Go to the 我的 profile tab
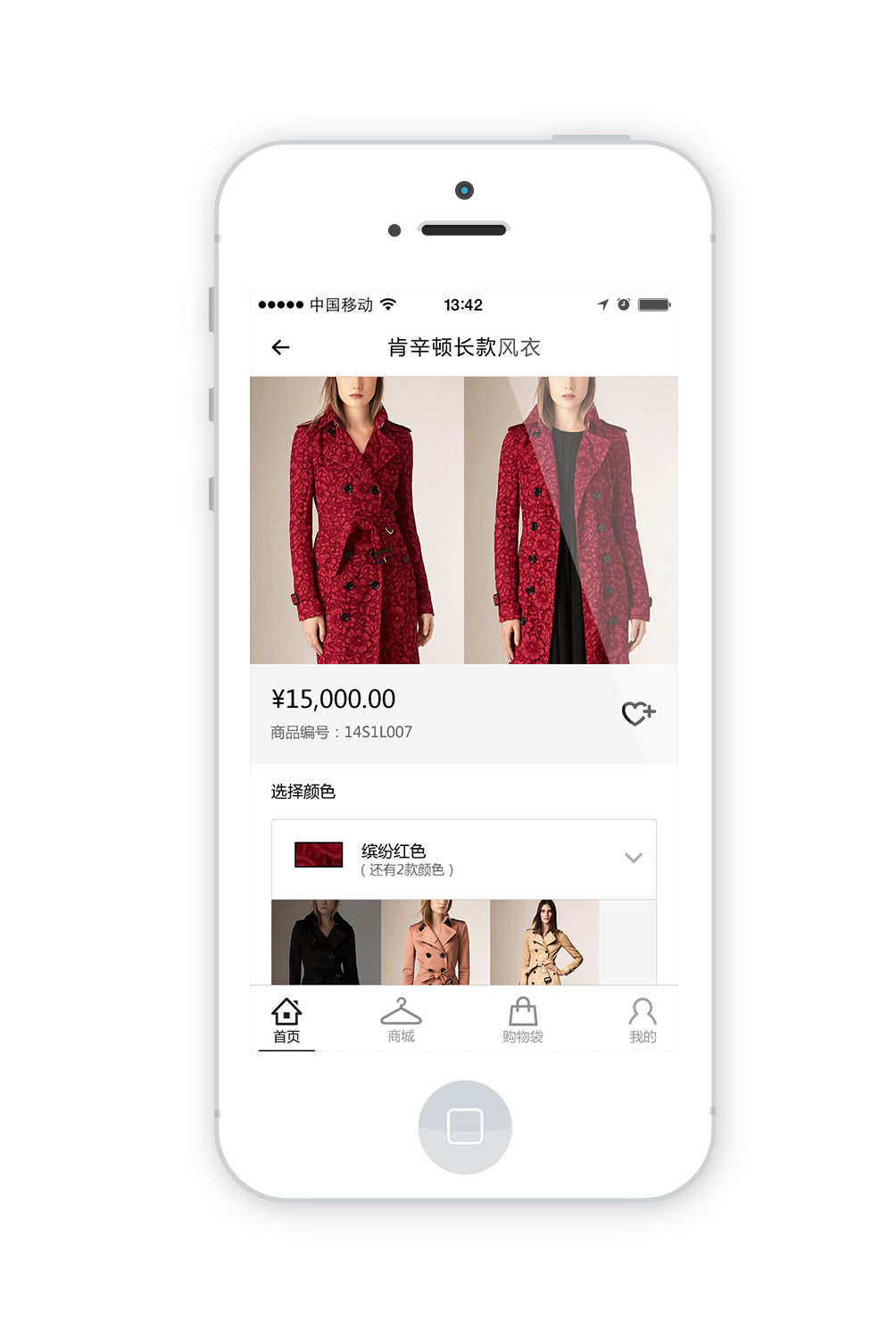The image size is (896, 1337). click(x=643, y=1020)
